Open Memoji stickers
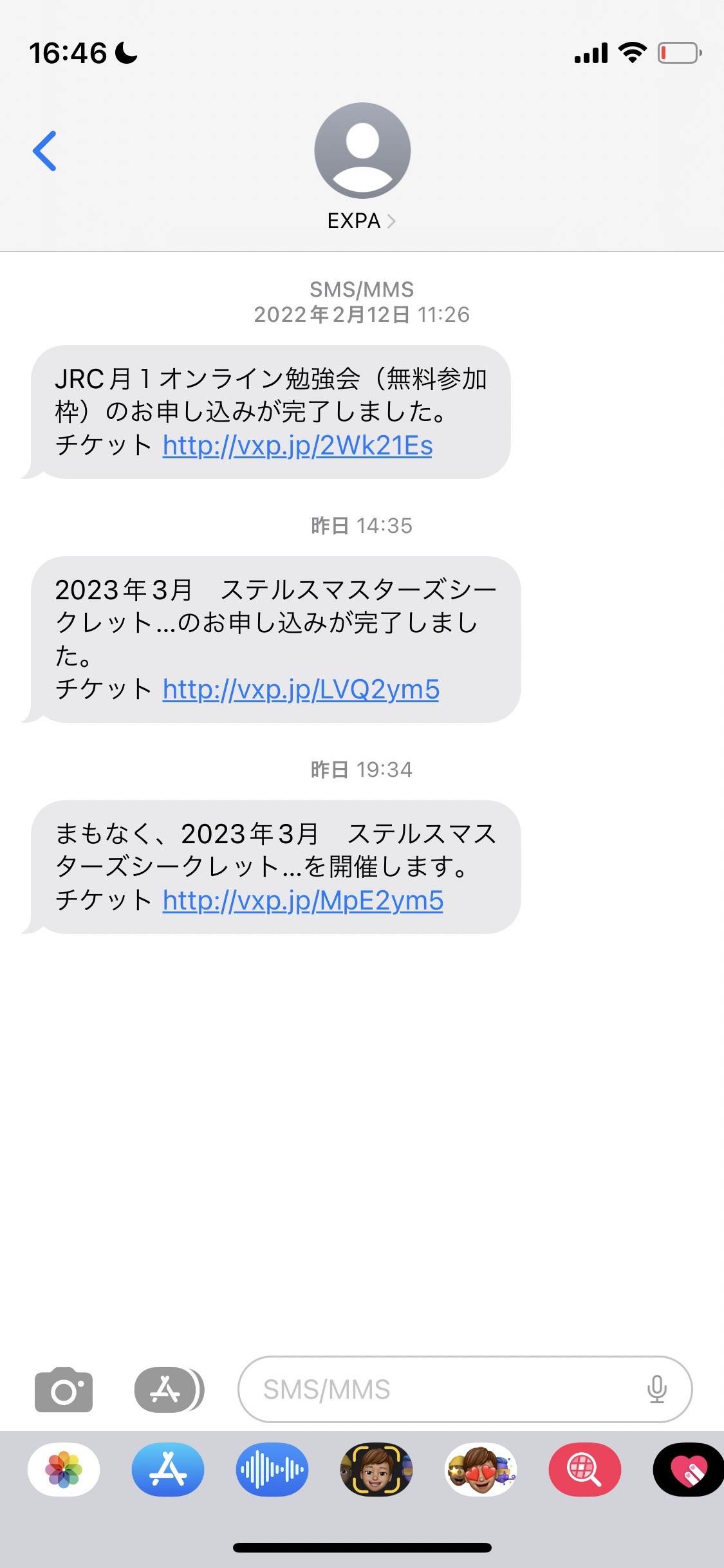This screenshot has width=724, height=1568. (x=481, y=1470)
